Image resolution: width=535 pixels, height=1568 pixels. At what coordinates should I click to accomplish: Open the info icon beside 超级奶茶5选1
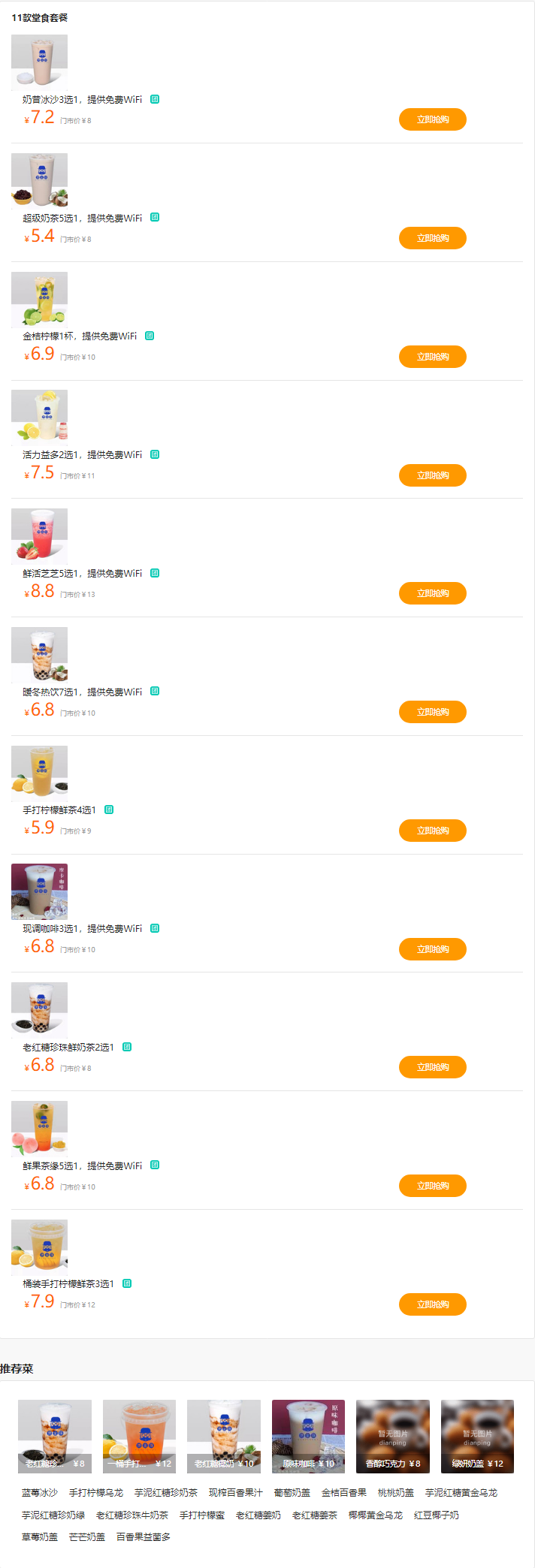[155, 218]
